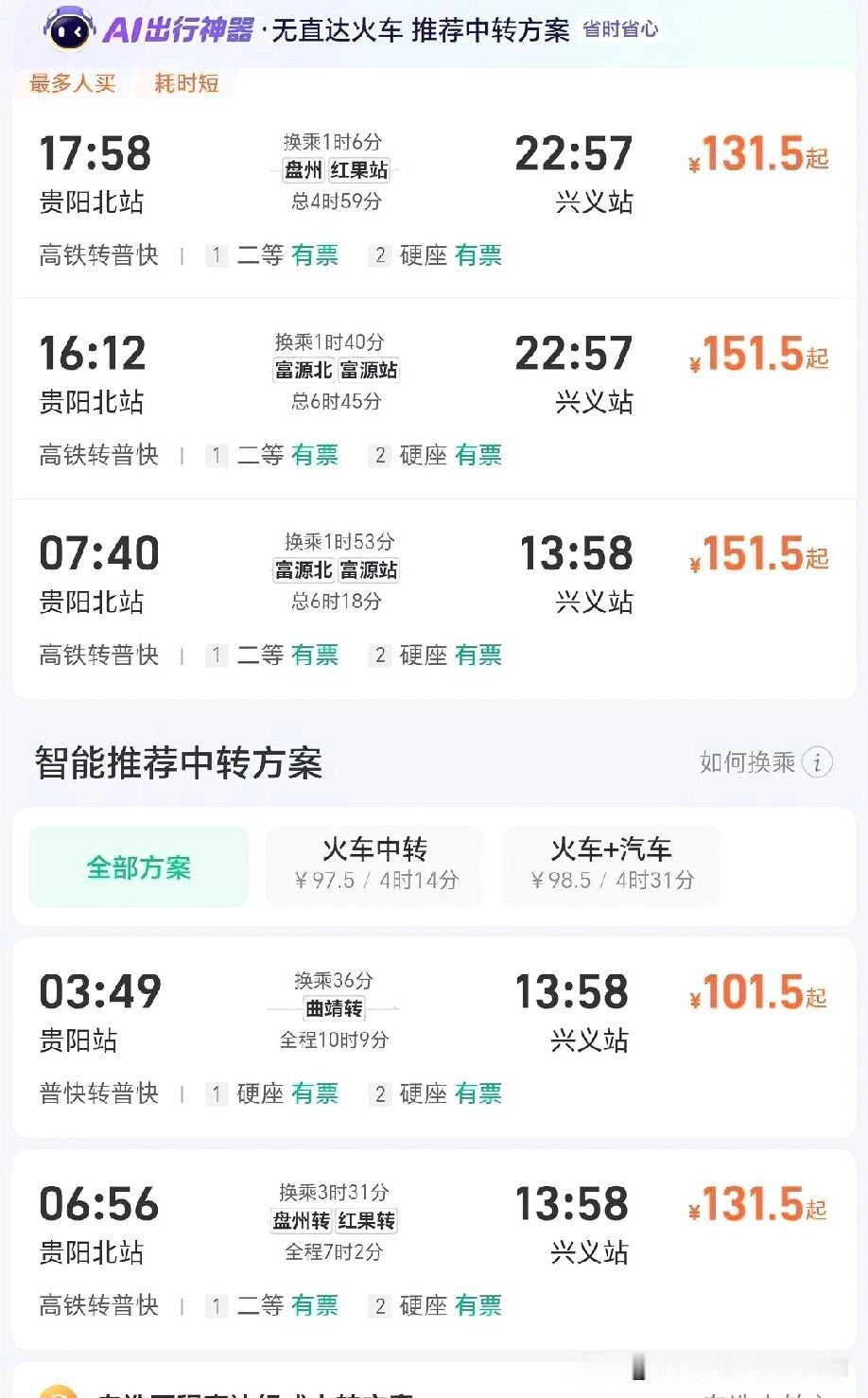Click 有票 for 二等 on the 17:58 itinerary

point(315,255)
